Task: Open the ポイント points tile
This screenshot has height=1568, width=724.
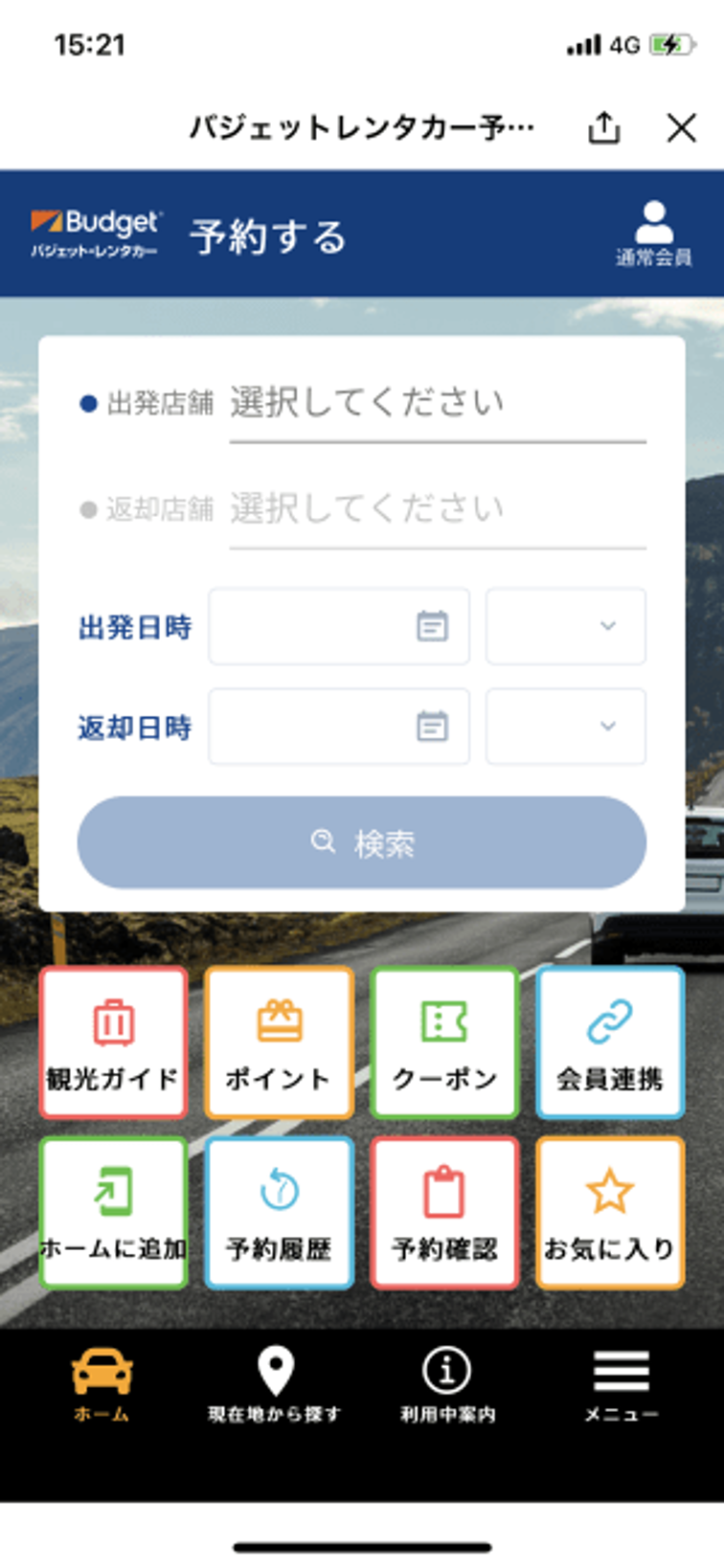Action: 279,1042
